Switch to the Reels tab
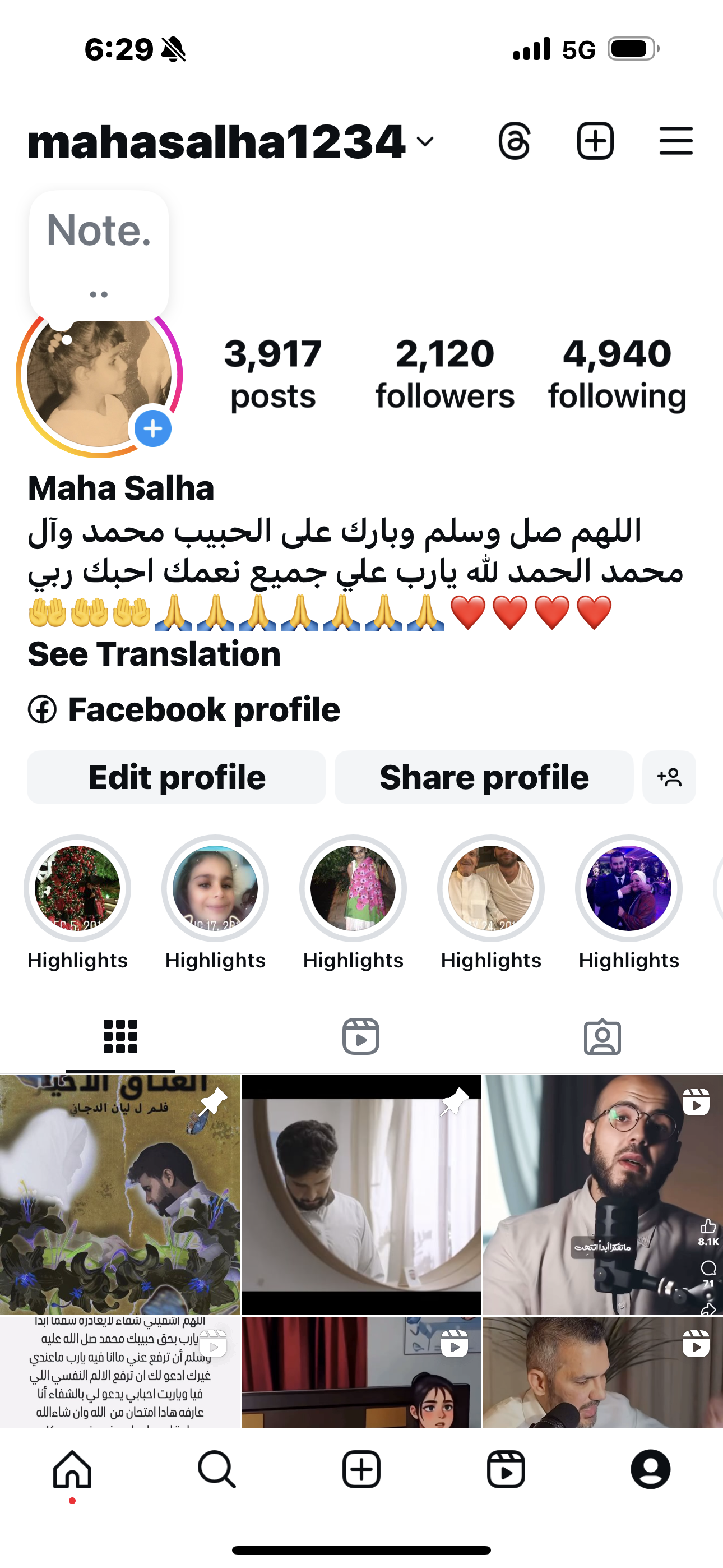Screen dimensions: 723x1568 click(x=361, y=1036)
